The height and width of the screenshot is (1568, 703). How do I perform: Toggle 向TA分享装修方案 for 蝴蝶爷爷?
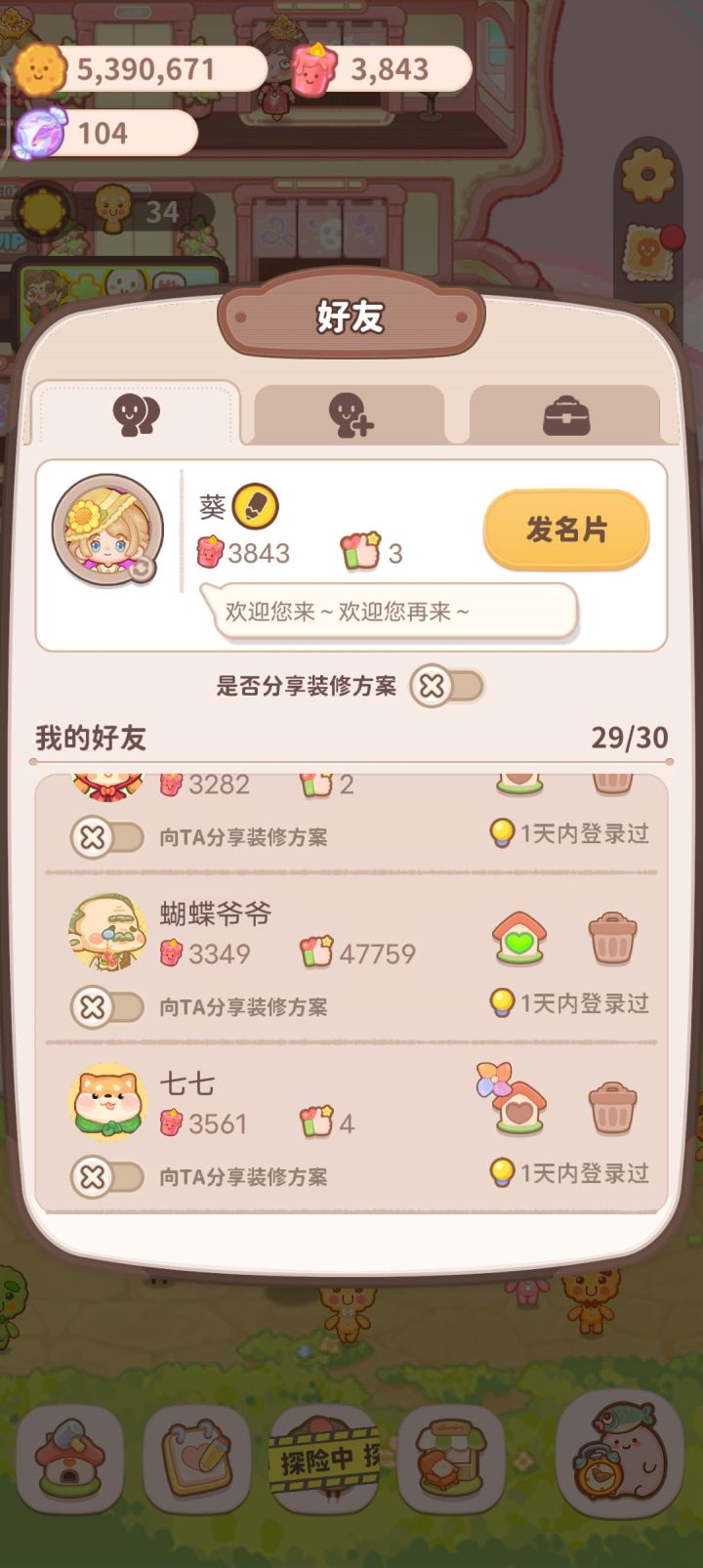click(x=107, y=1007)
